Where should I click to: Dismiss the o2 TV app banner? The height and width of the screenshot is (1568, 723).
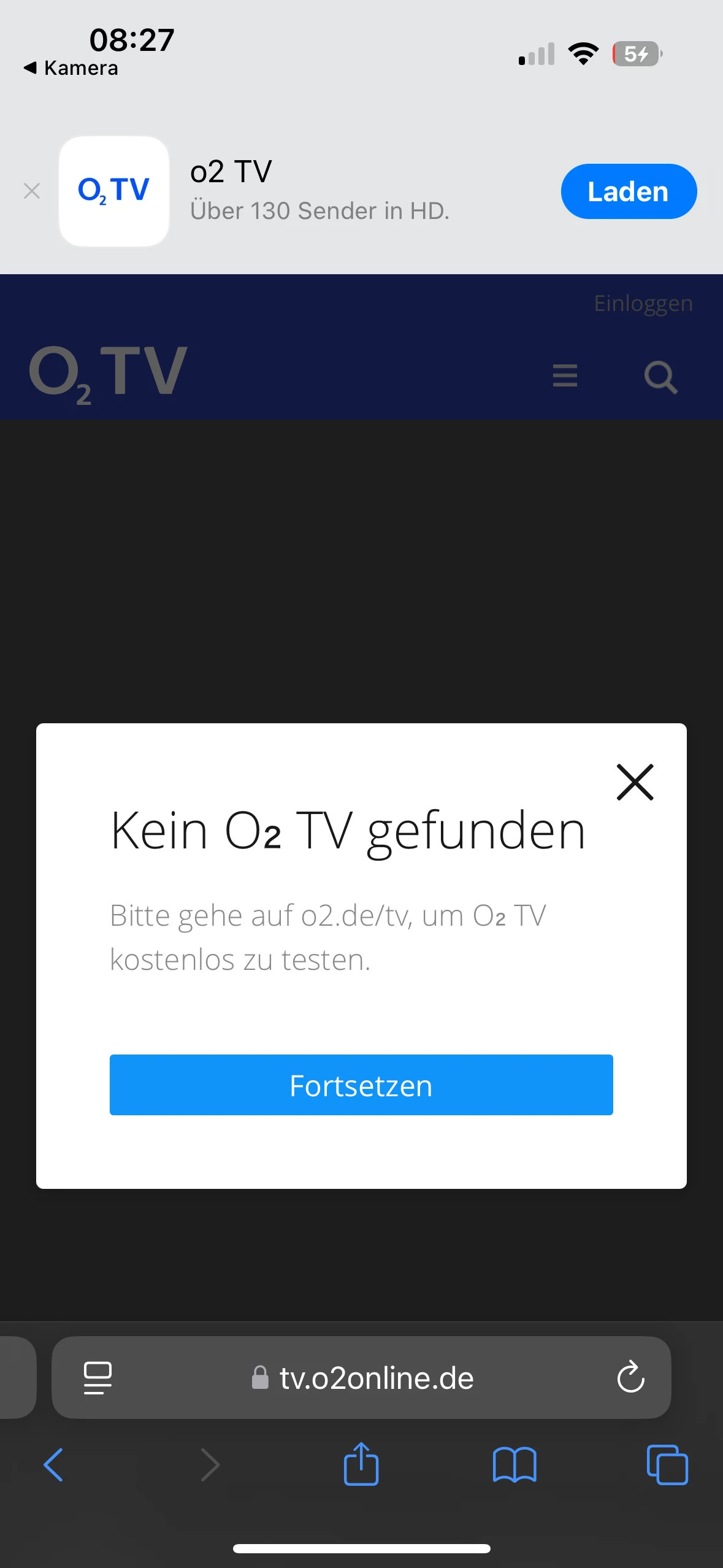coord(32,191)
